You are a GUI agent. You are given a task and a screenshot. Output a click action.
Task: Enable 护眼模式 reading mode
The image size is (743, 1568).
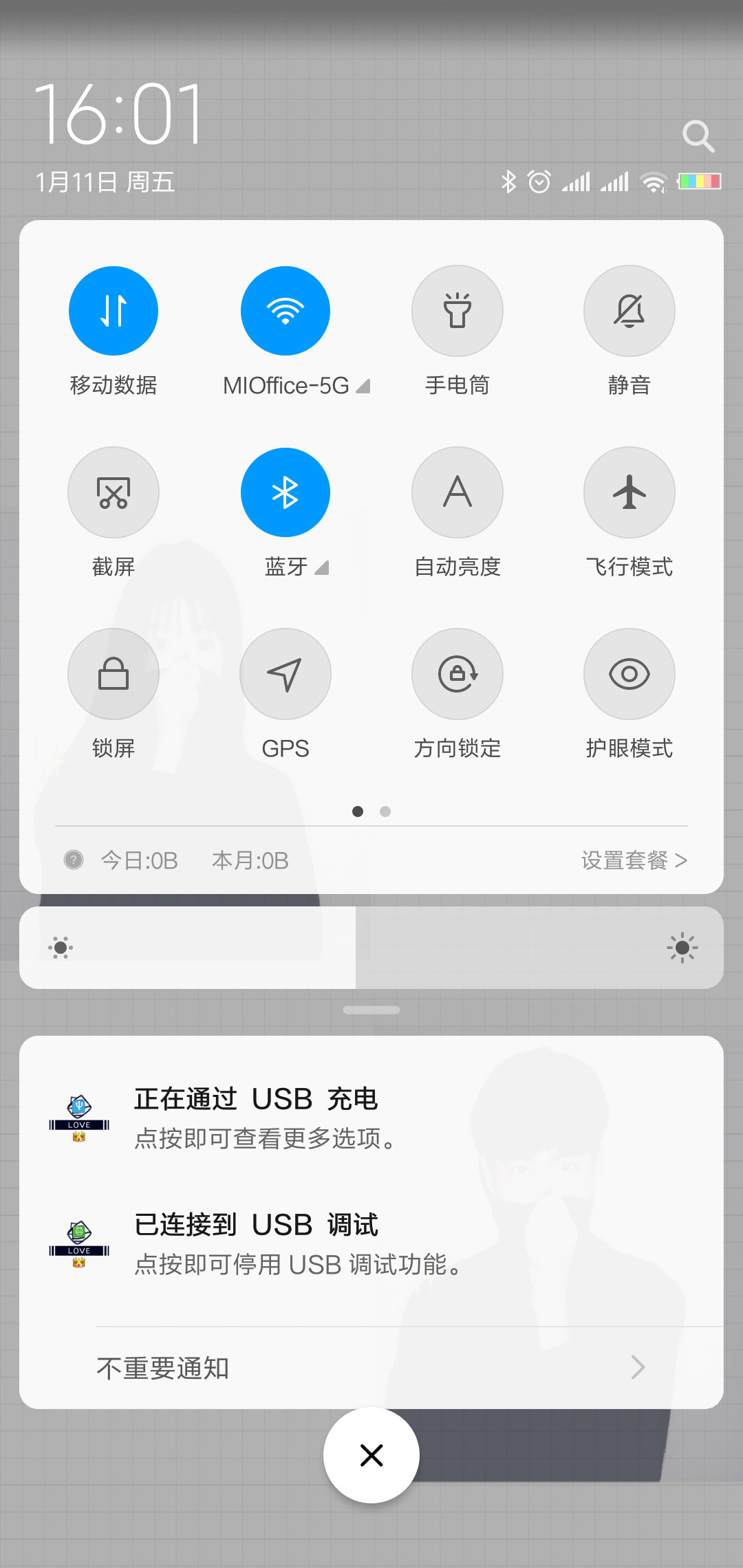[x=629, y=674]
